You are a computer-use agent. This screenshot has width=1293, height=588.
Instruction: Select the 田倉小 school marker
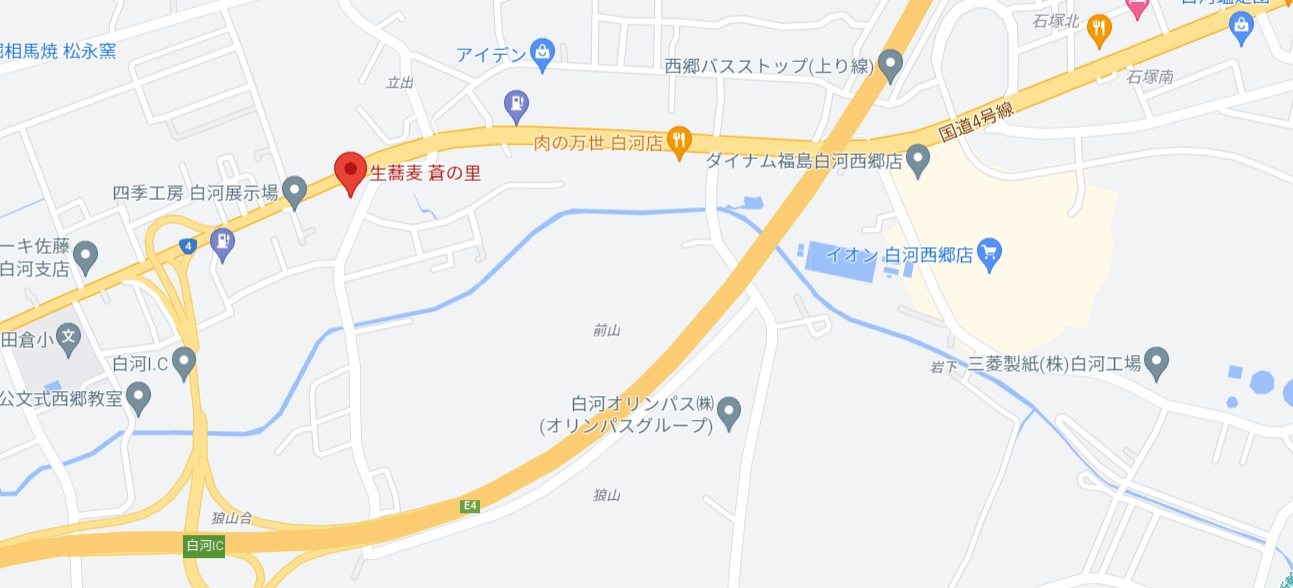[x=68, y=337]
